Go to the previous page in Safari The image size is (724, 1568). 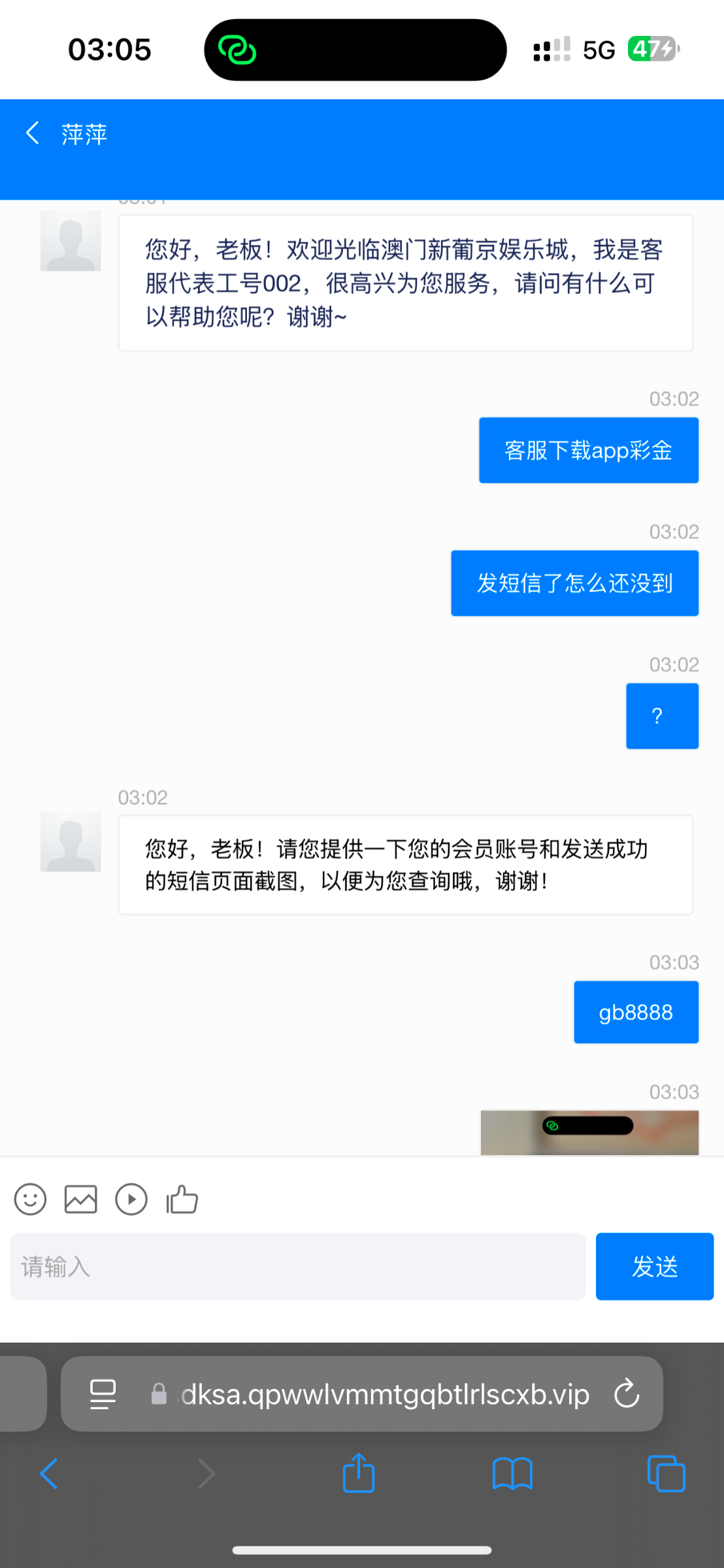[49, 1474]
